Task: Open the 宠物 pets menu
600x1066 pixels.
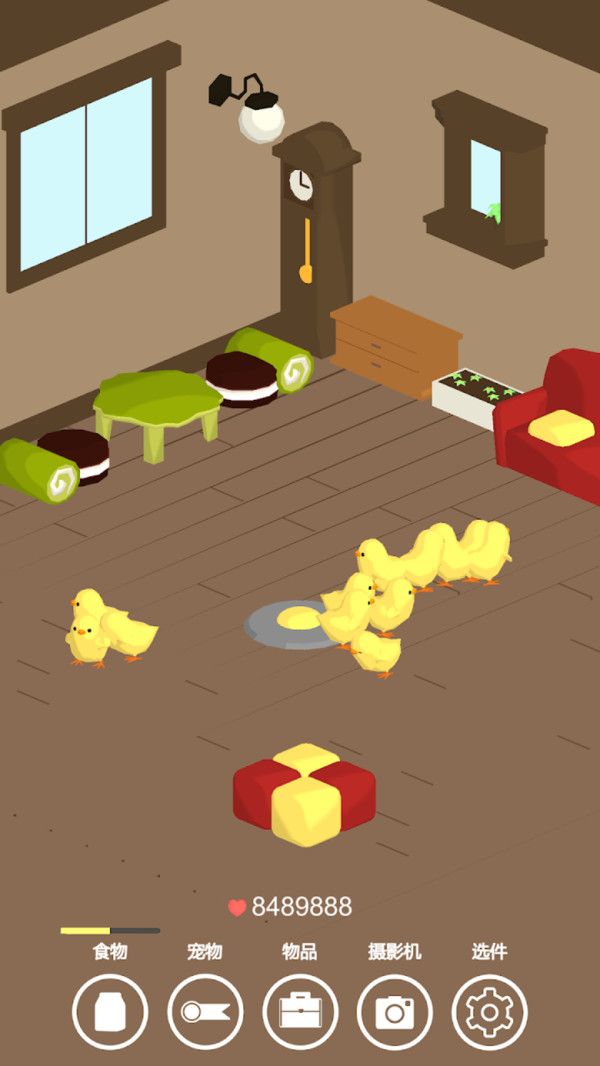Action: (205, 1011)
